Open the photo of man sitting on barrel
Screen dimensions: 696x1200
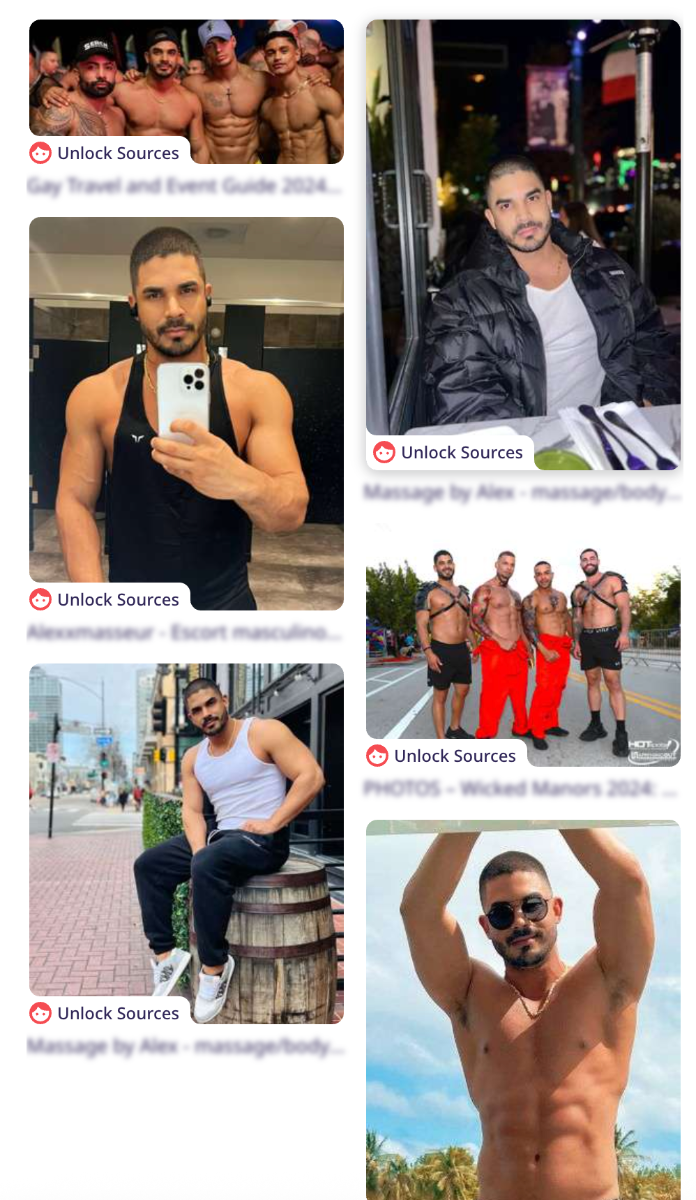pos(186,843)
